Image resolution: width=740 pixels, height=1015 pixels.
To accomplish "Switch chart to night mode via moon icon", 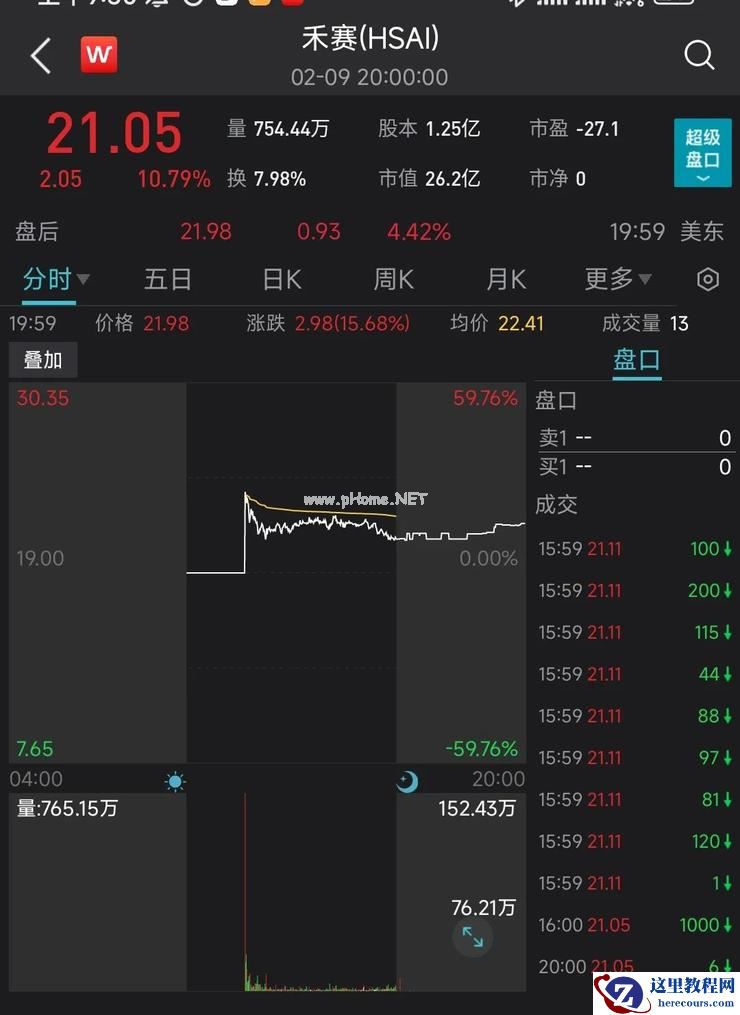I will [408, 781].
